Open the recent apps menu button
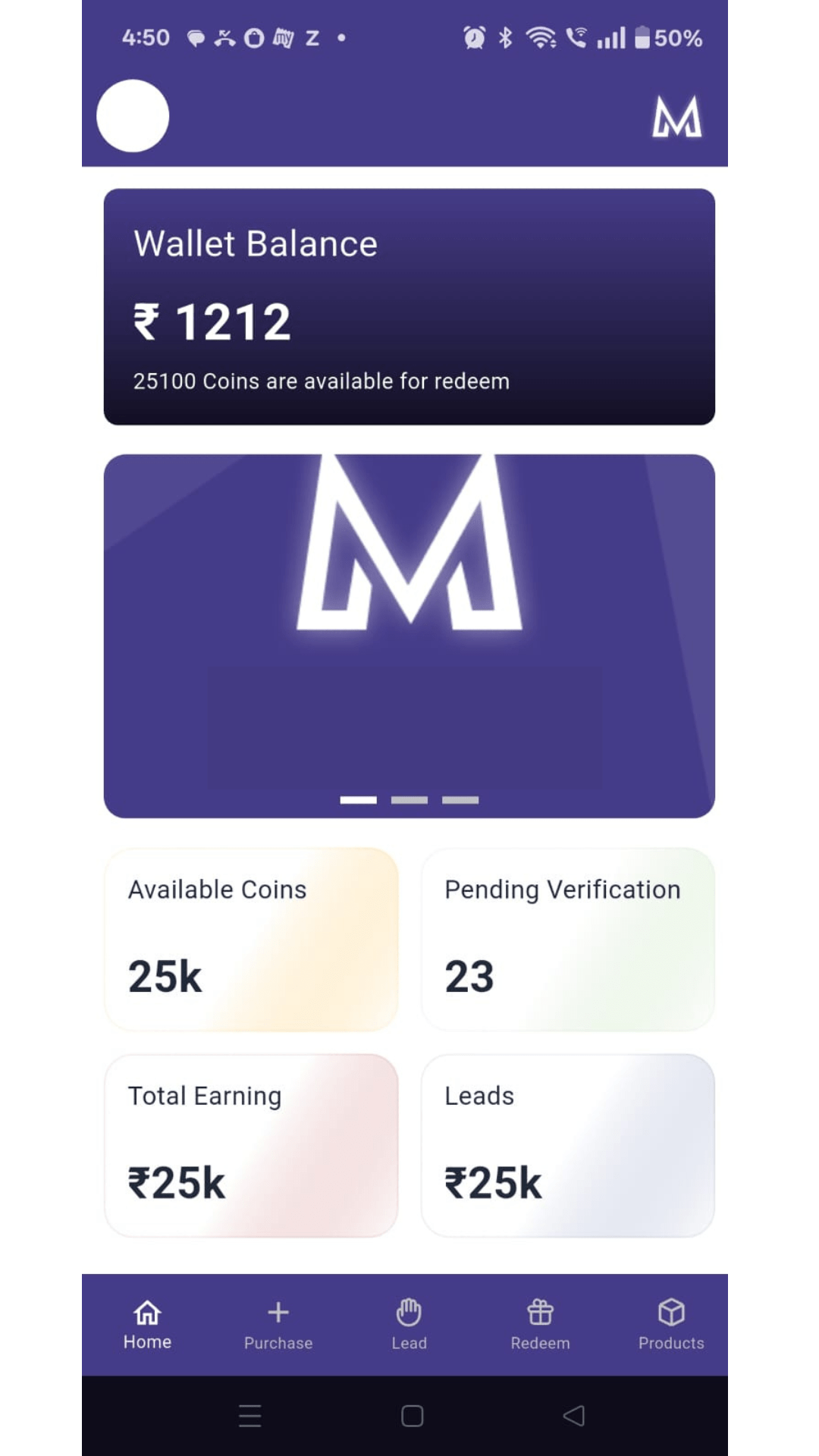819x1456 pixels. click(x=250, y=1416)
